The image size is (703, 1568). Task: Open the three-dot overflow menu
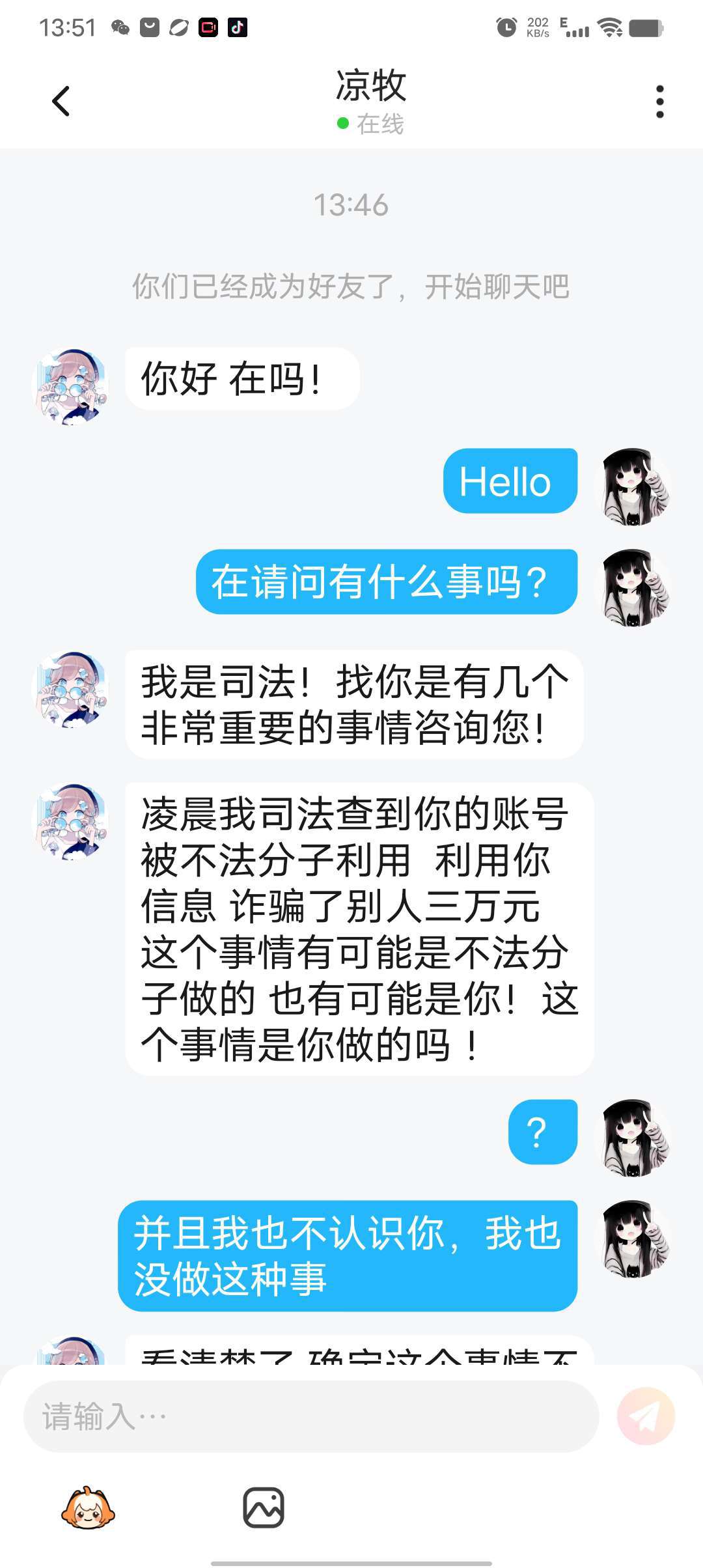(659, 102)
